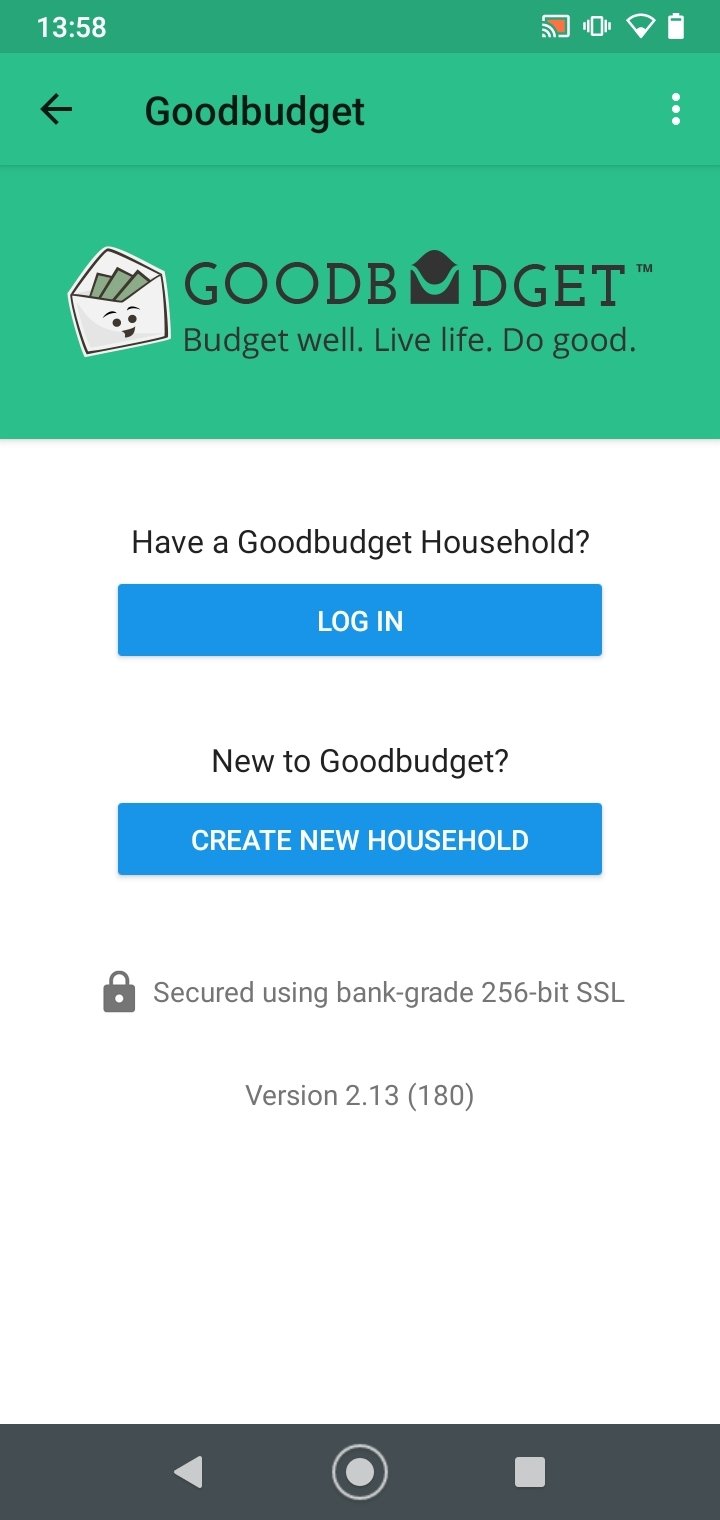This screenshot has width=720, height=1520.
Task: Select Create New Household
Action: (x=360, y=840)
